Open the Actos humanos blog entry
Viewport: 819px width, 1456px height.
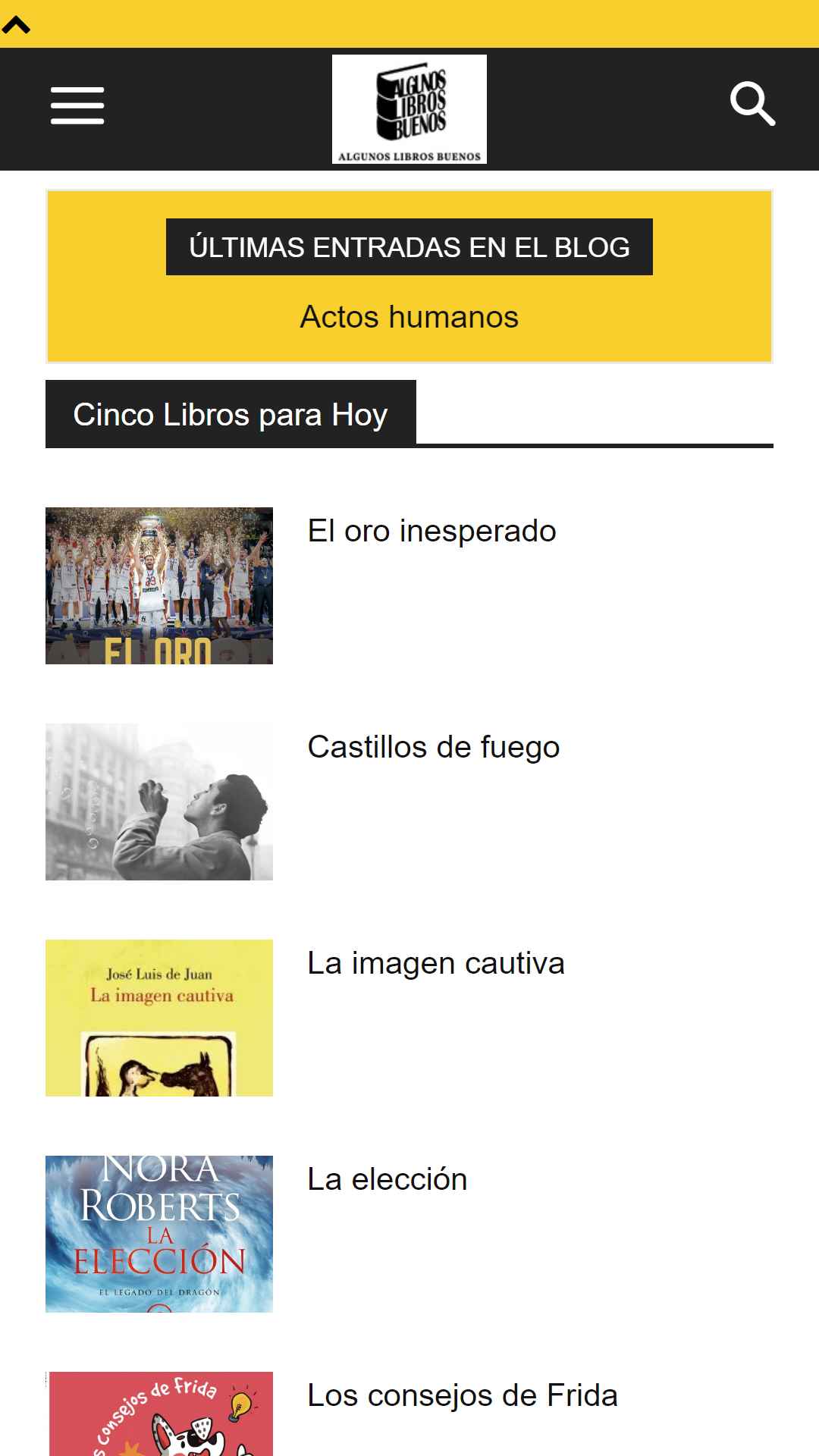[409, 317]
